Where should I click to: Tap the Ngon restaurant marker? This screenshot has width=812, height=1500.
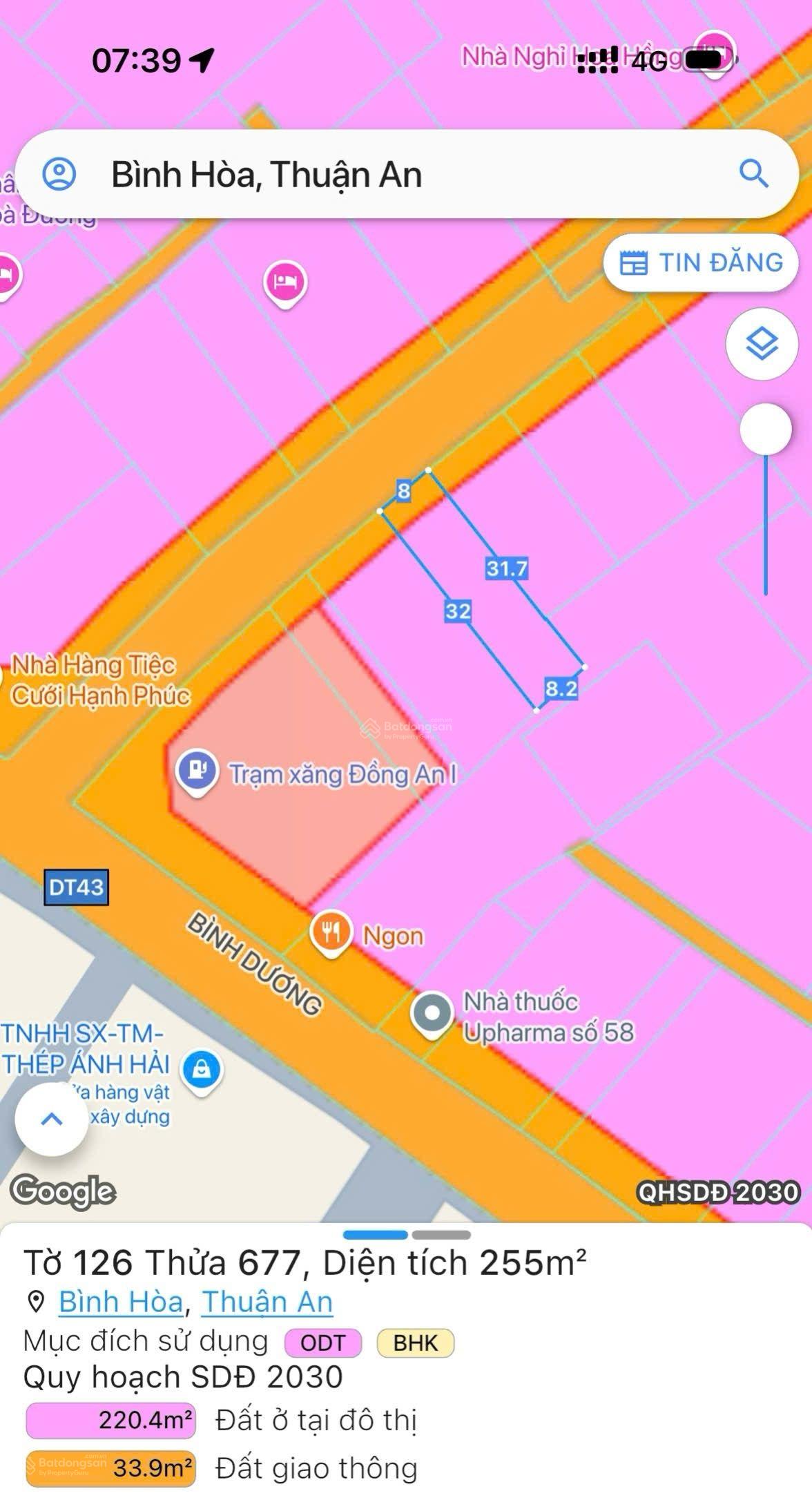[x=331, y=934]
